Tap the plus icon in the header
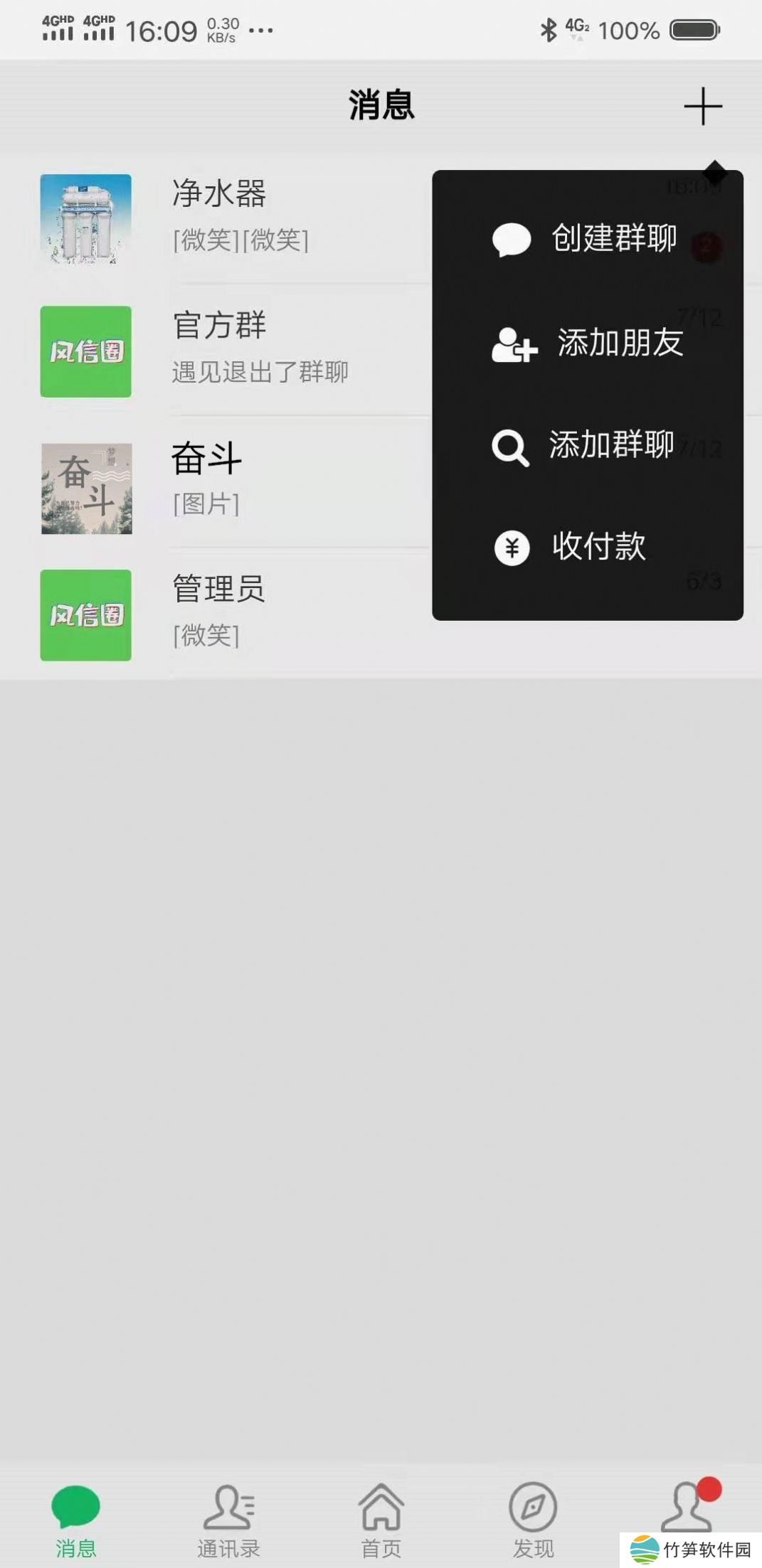This screenshot has height=1568, width=762. pyautogui.click(x=702, y=107)
